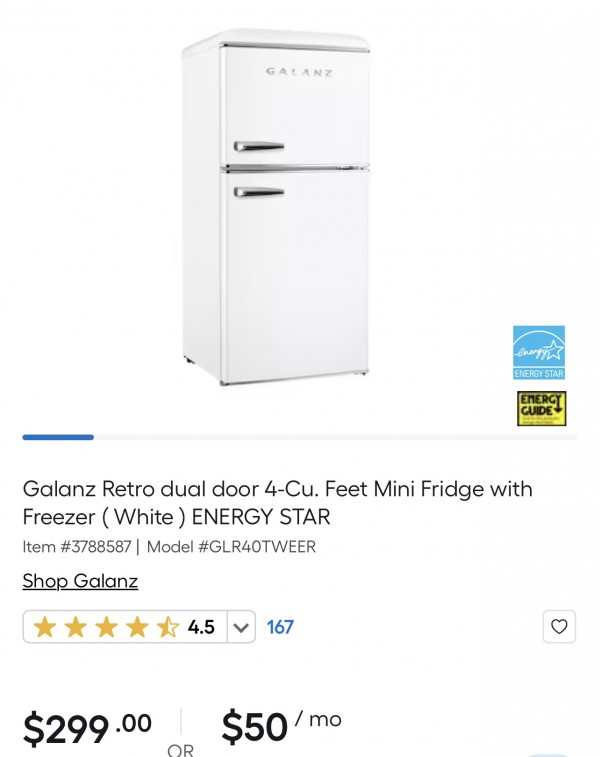Open the Galanz fridge product image

[273, 208]
